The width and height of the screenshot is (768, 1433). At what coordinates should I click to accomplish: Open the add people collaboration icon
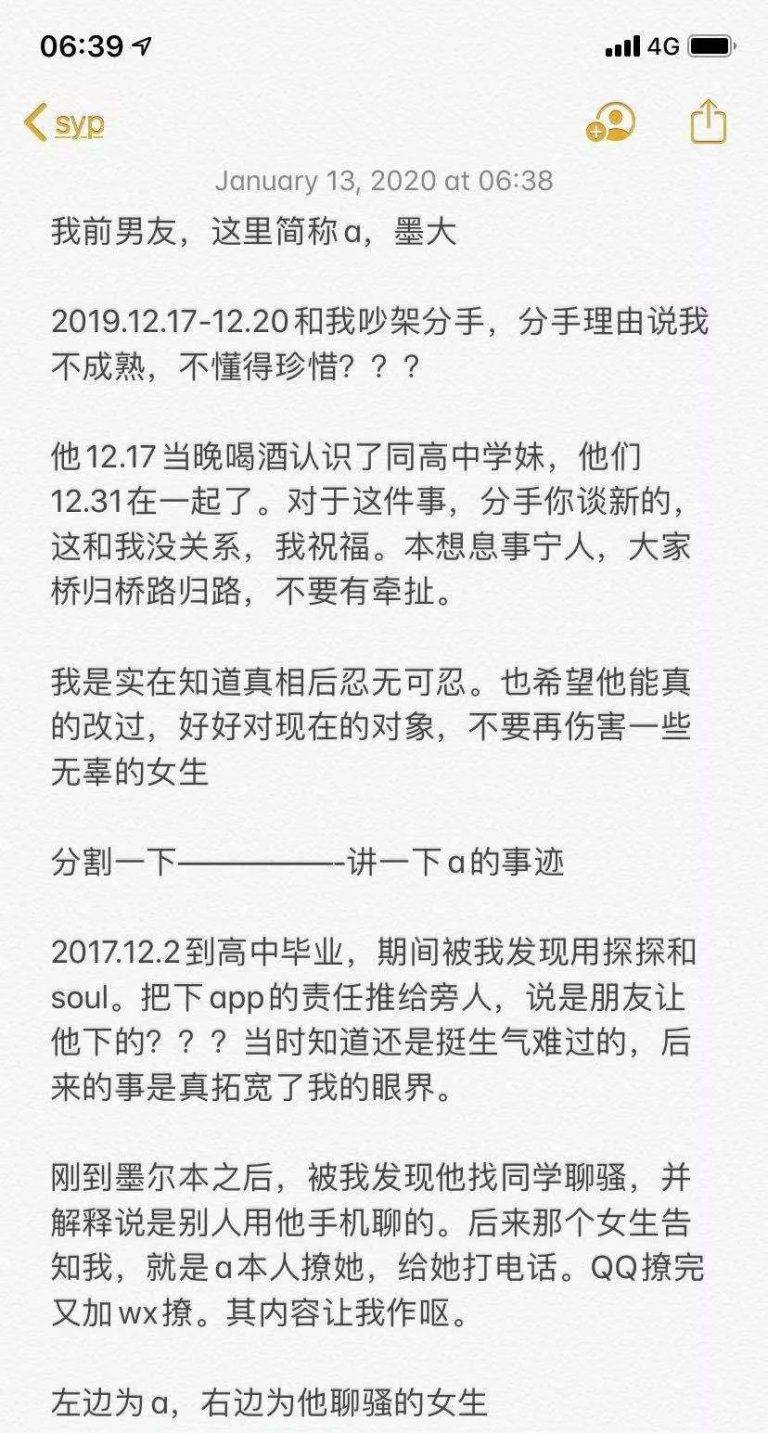pyautogui.click(x=612, y=122)
